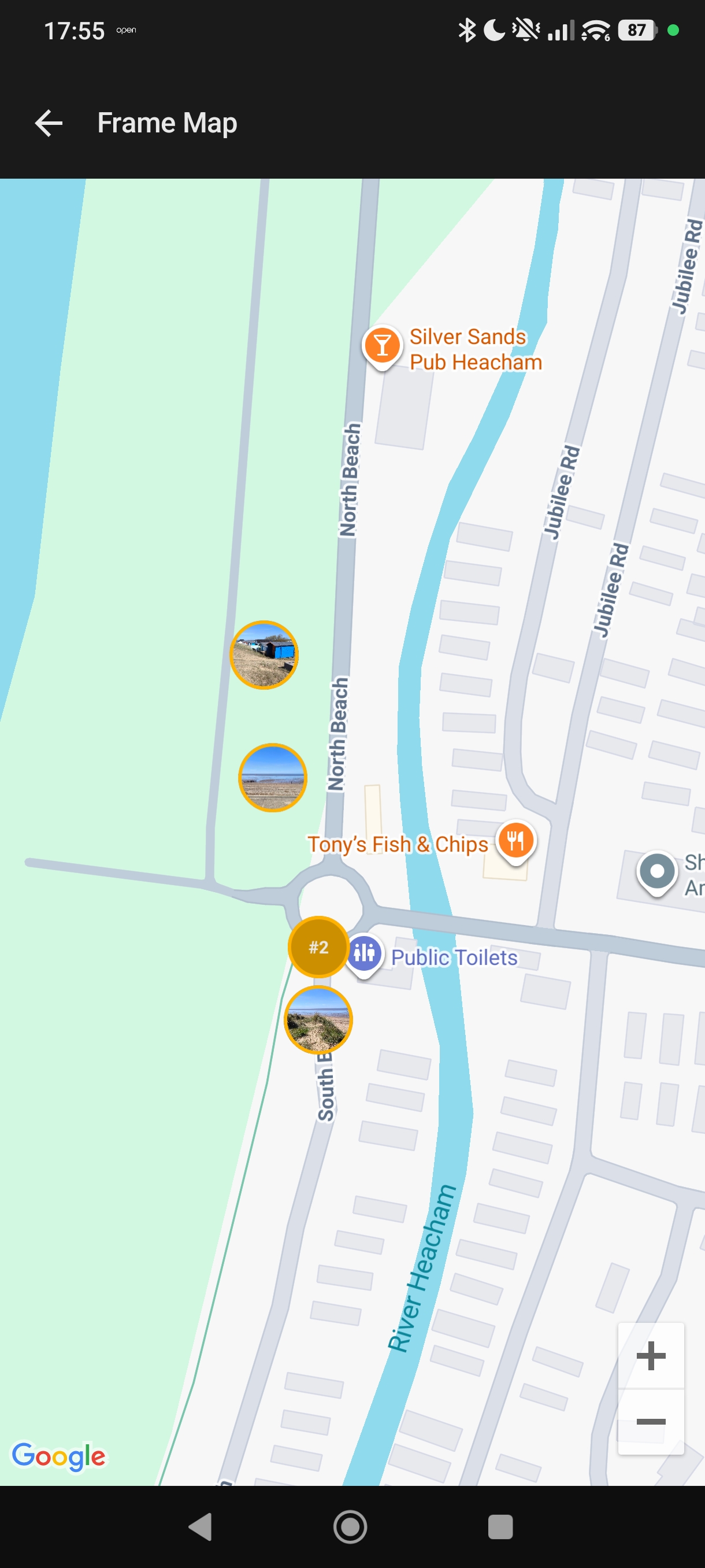
Task: Tap the Bluetooth icon in the status bar
Action: 467,29
